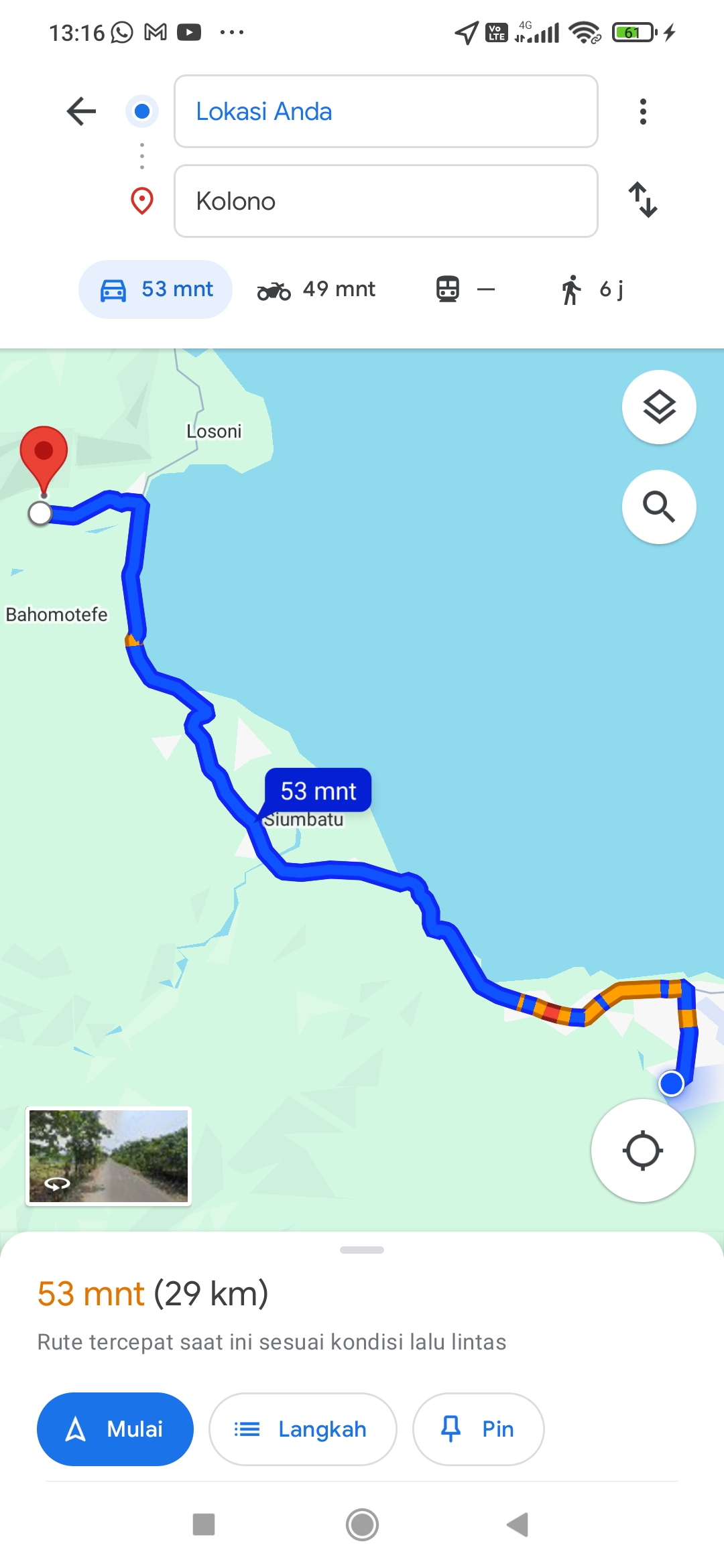724x1568 pixels.
Task: Switch to walking mode showing 6 j
Action: coord(591,289)
